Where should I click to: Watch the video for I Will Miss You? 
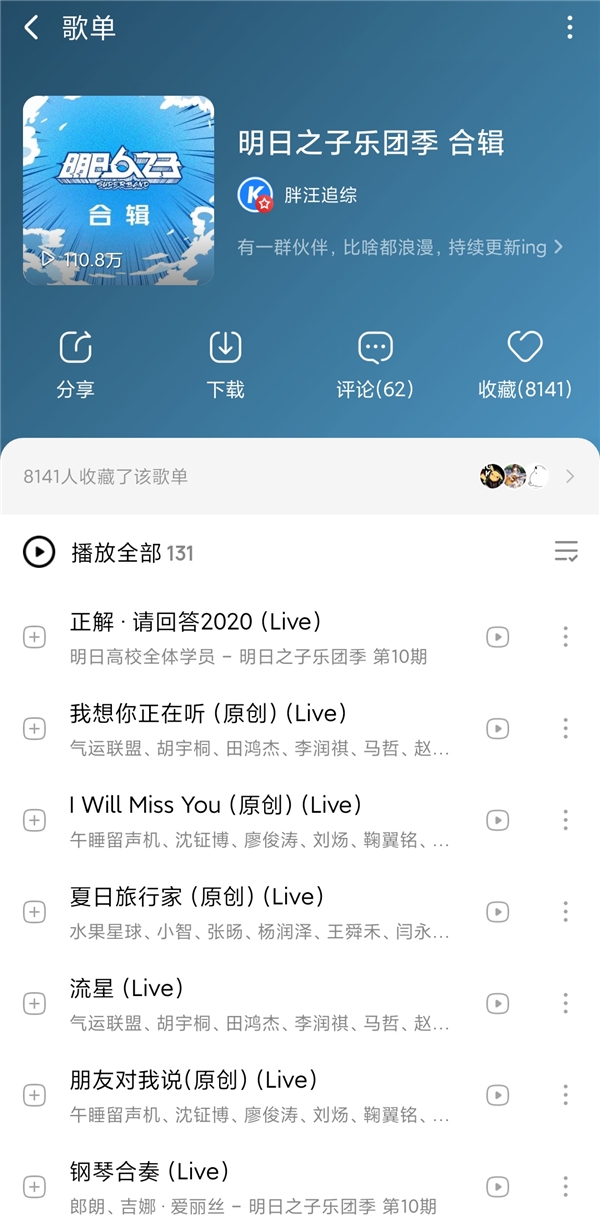[497, 820]
